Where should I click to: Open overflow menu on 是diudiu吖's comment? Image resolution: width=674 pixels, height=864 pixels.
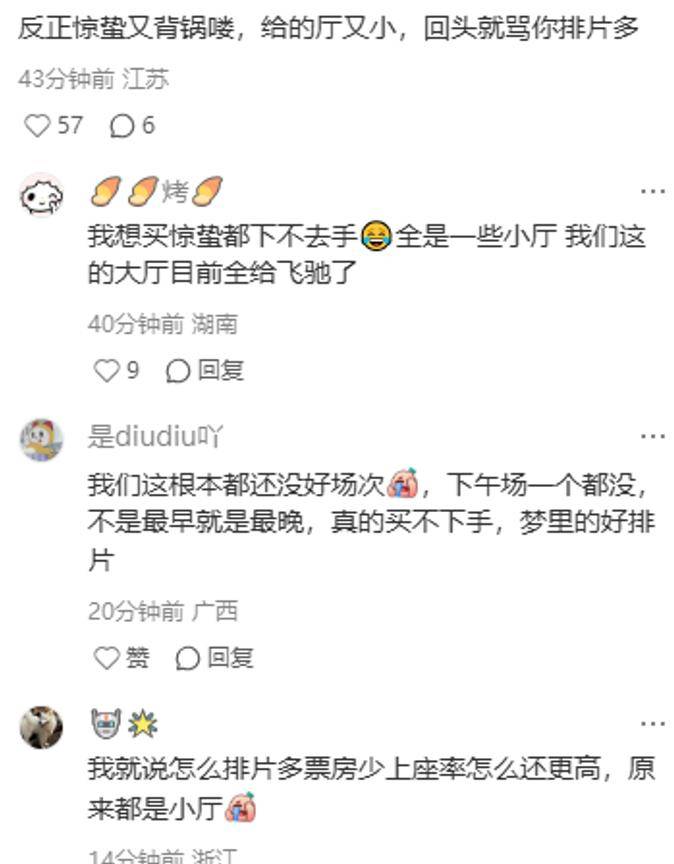click(652, 436)
